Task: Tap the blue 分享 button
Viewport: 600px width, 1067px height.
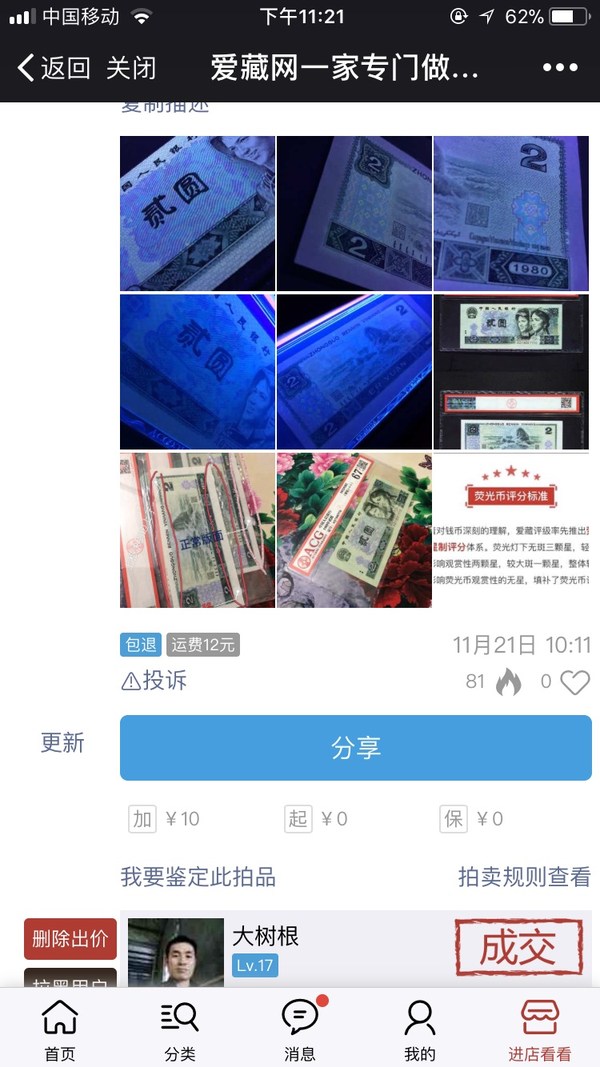Action: [x=355, y=747]
